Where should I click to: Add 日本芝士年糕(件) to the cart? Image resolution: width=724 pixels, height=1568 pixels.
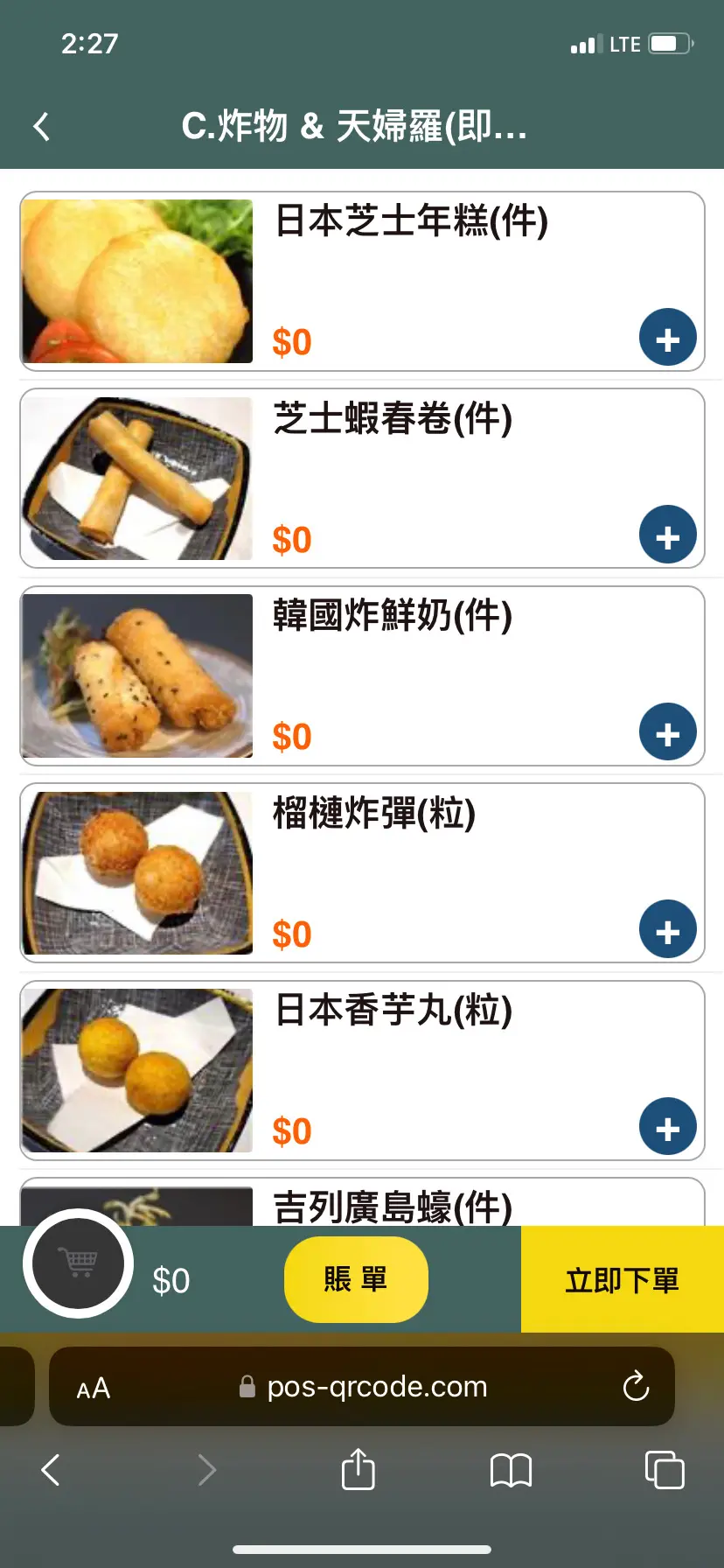tap(667, 338)
